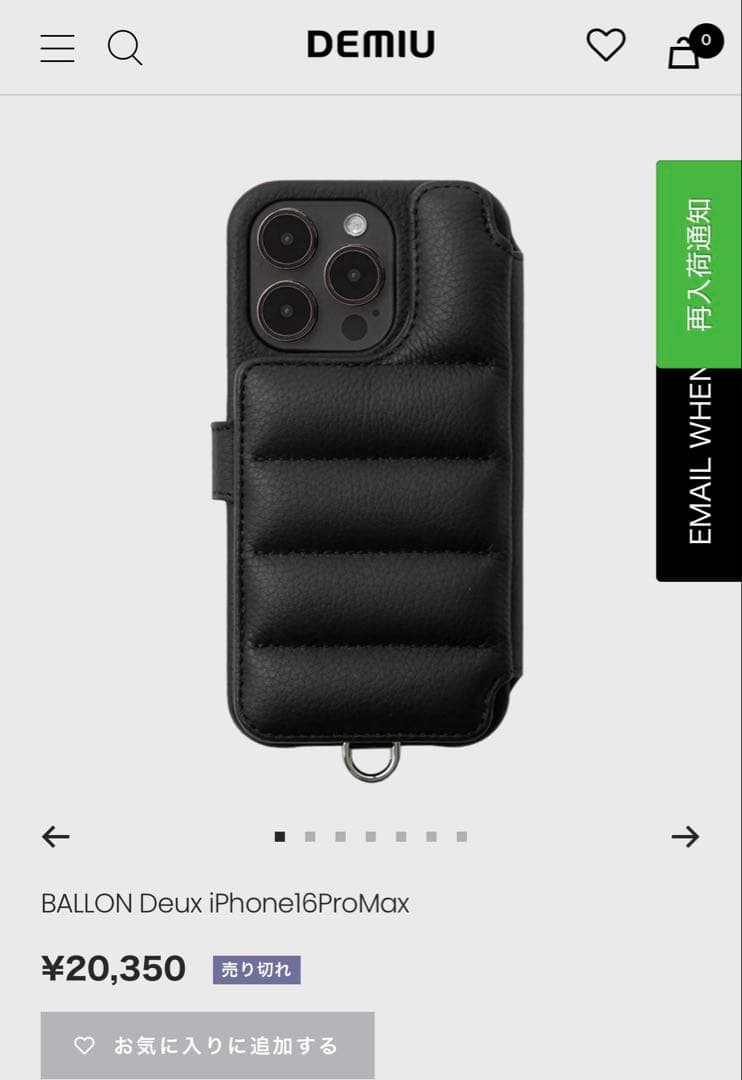Open the hamburger menu
The image size is (742, 1080).
[x=57, y=47]
